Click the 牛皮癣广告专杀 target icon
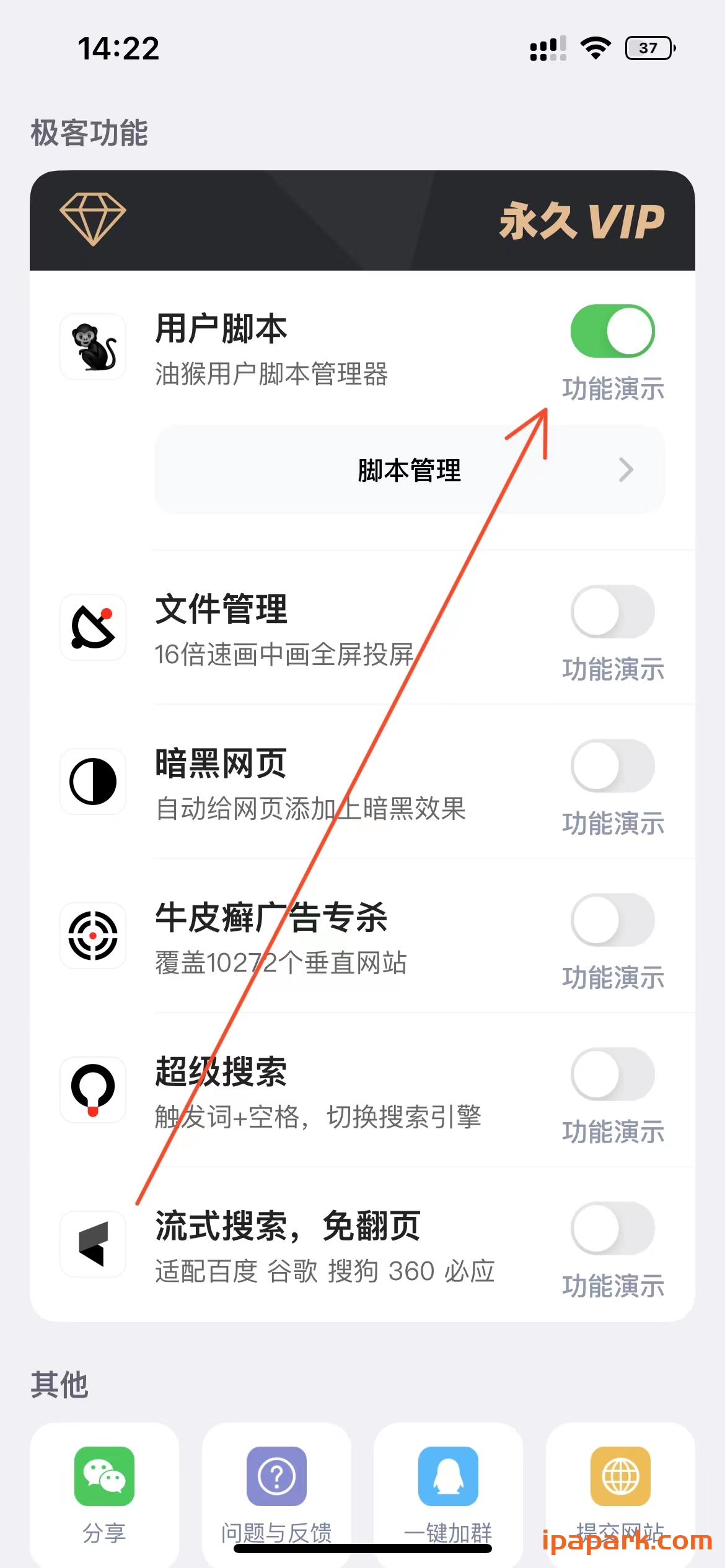This screenshot has height=1568, width=725. click(92, 936)
